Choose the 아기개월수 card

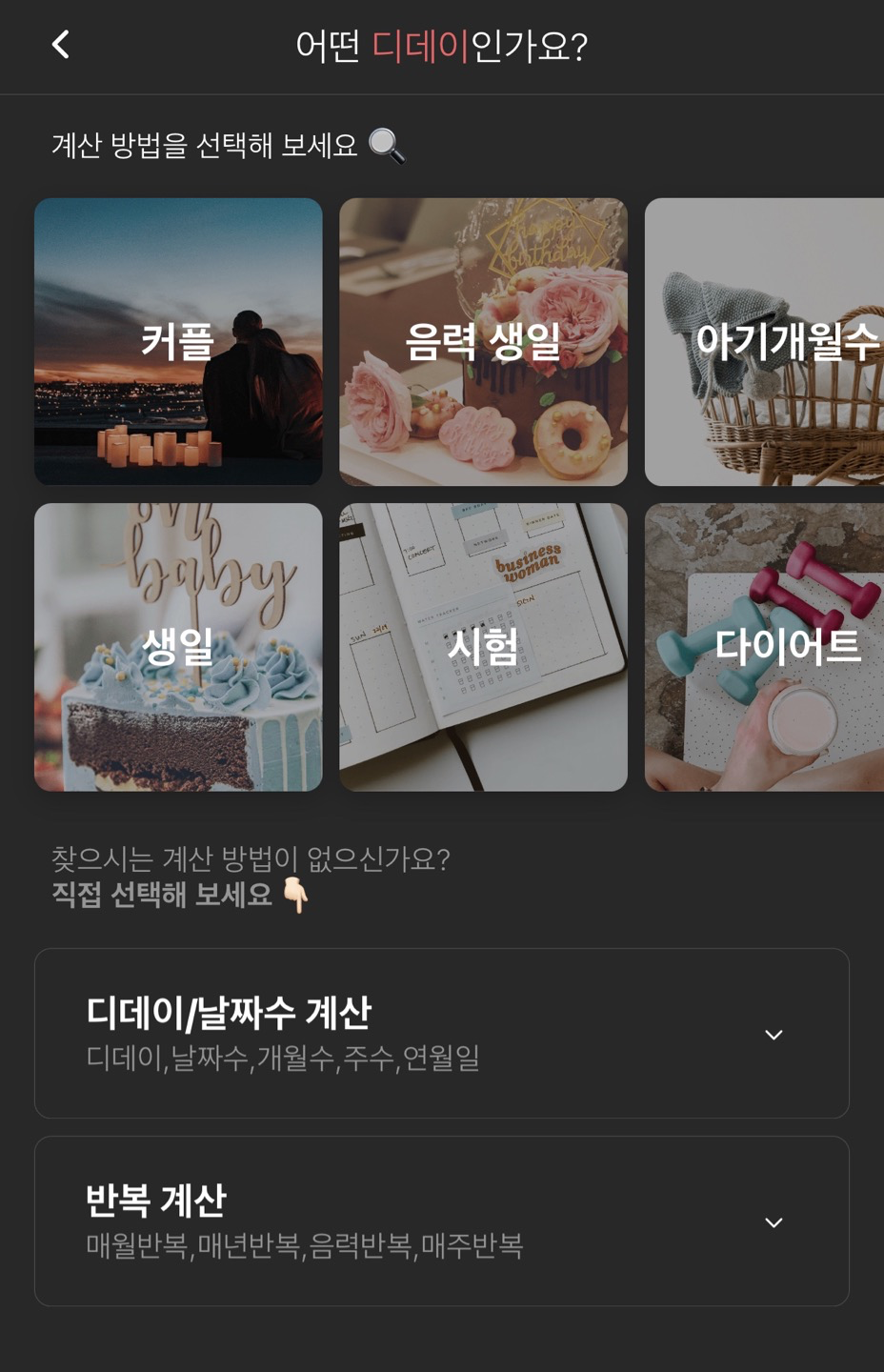pos(765,341)
